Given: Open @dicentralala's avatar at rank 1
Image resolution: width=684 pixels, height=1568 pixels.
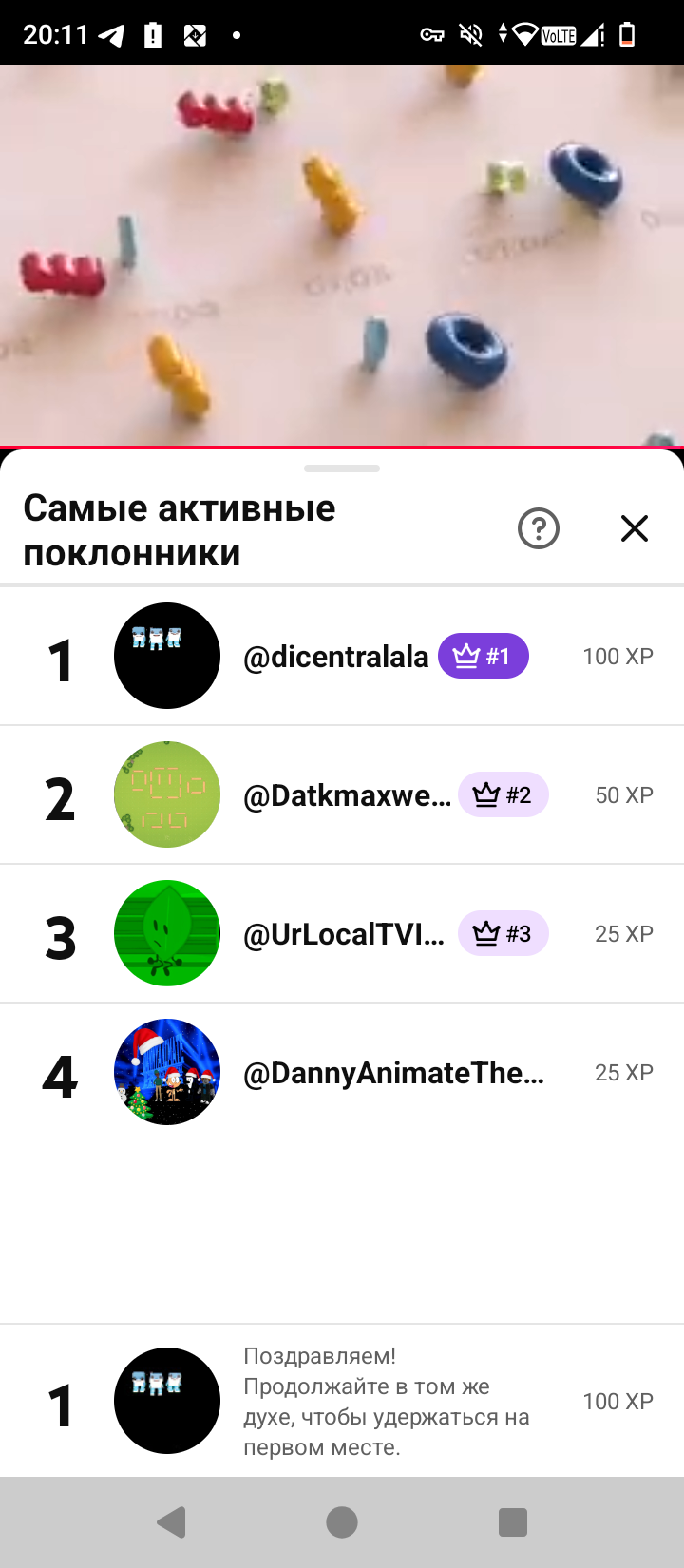Looking at the screenshot, I should 166,656.
